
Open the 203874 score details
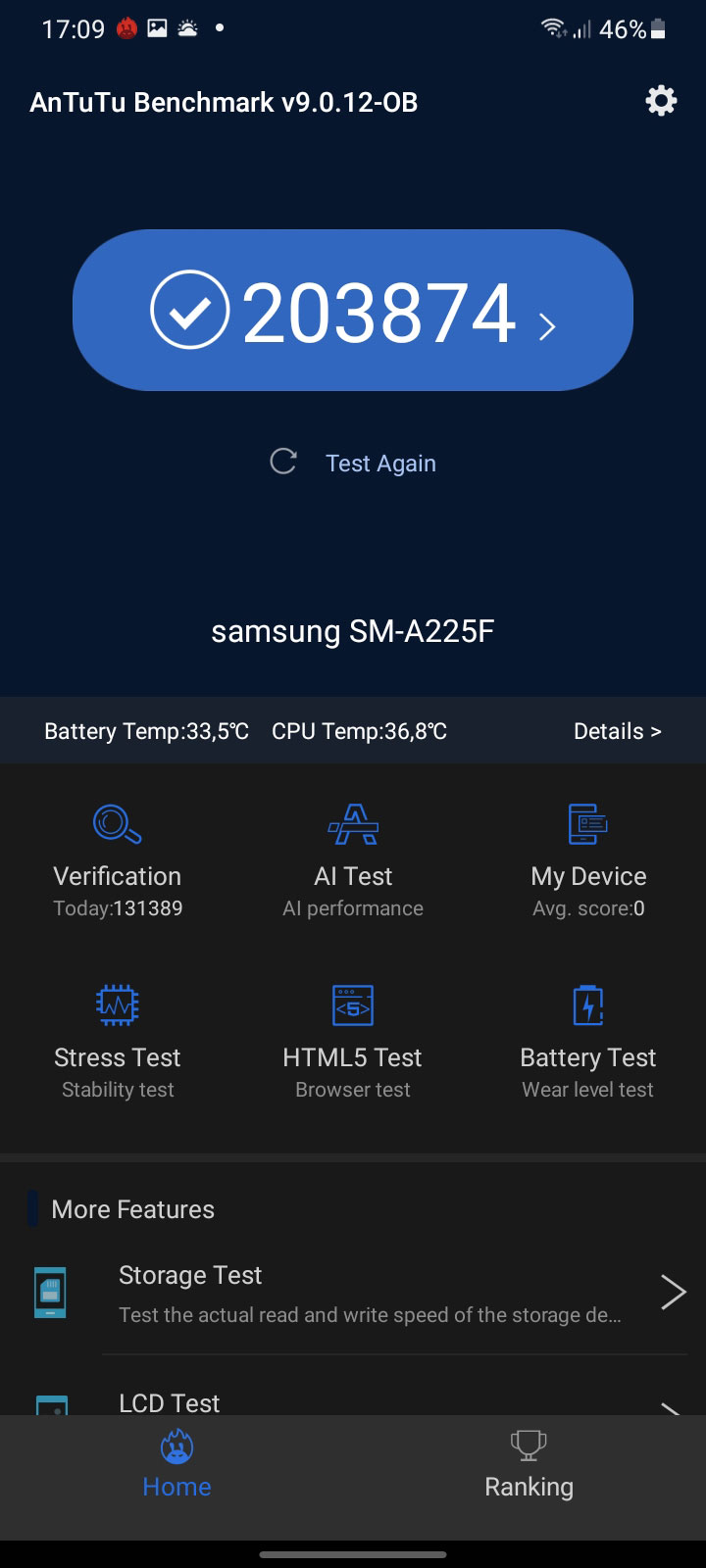tap(353, 311)
